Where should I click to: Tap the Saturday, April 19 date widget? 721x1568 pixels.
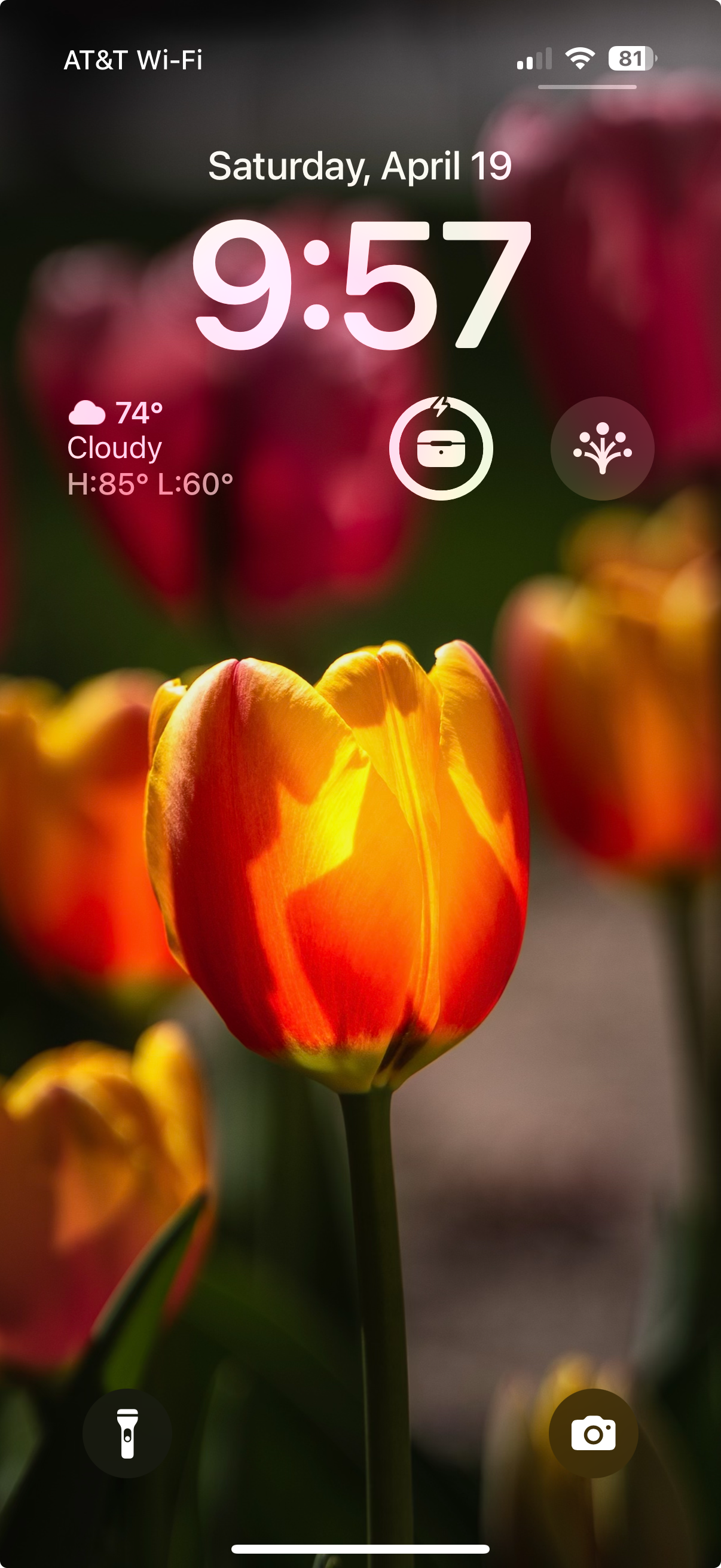coord(359,166)
